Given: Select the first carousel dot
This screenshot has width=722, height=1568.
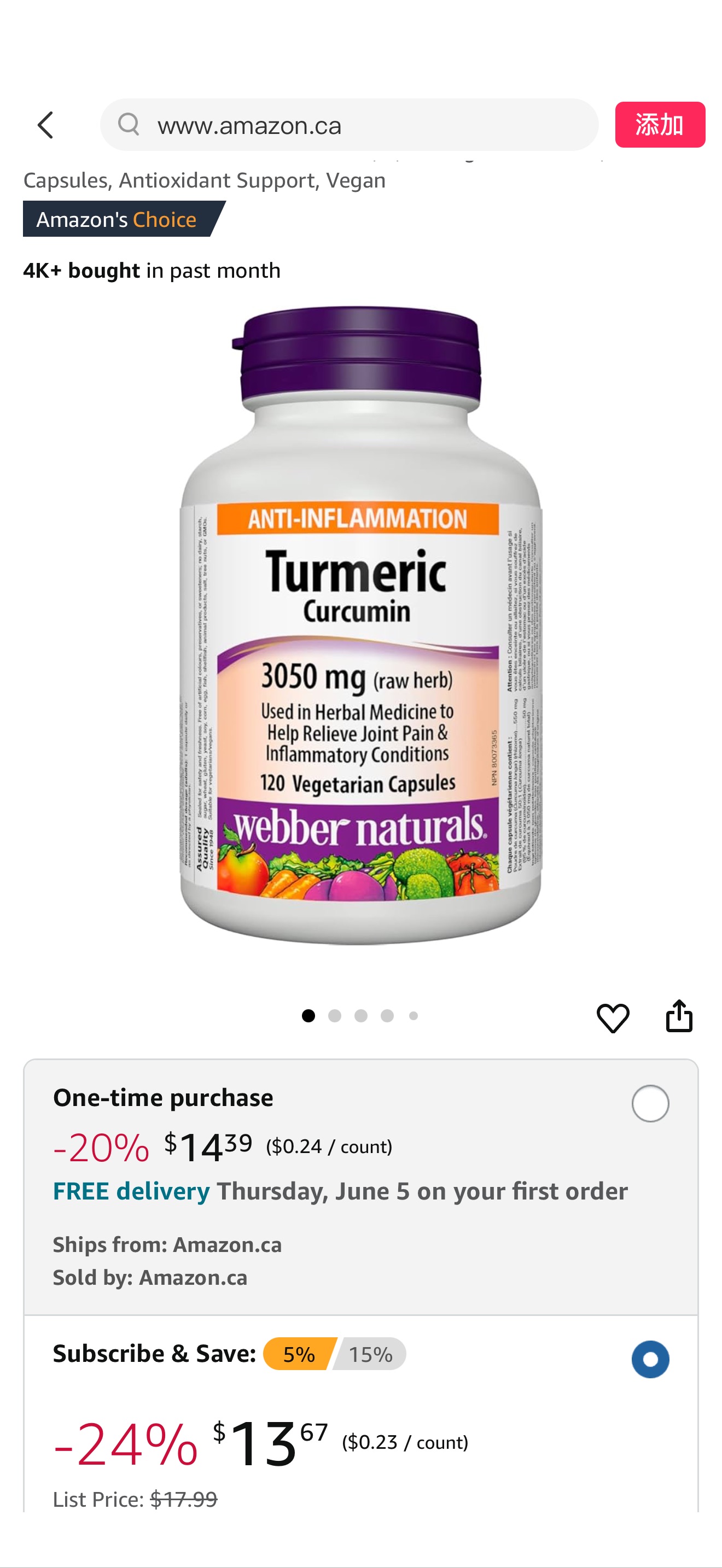Looking at the screenshot, I should tap(308, 1015).
